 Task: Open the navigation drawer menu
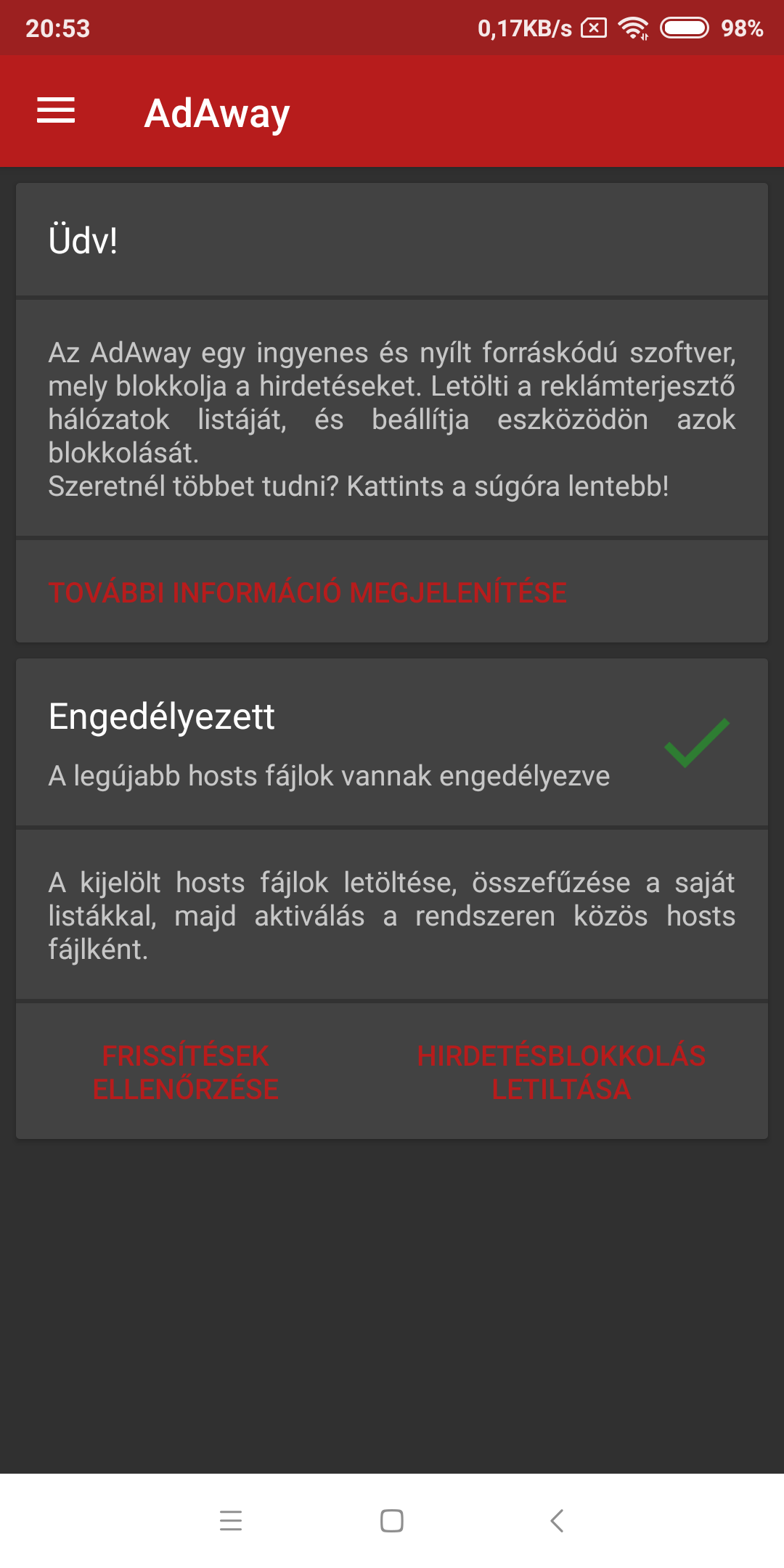click(x=56, y=111)
